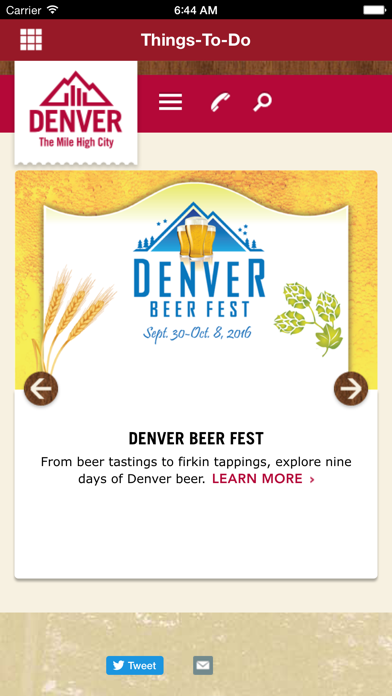392x696 pixels.
Task: Advance to the next carousel slide
Action: (x=351, y=389)
